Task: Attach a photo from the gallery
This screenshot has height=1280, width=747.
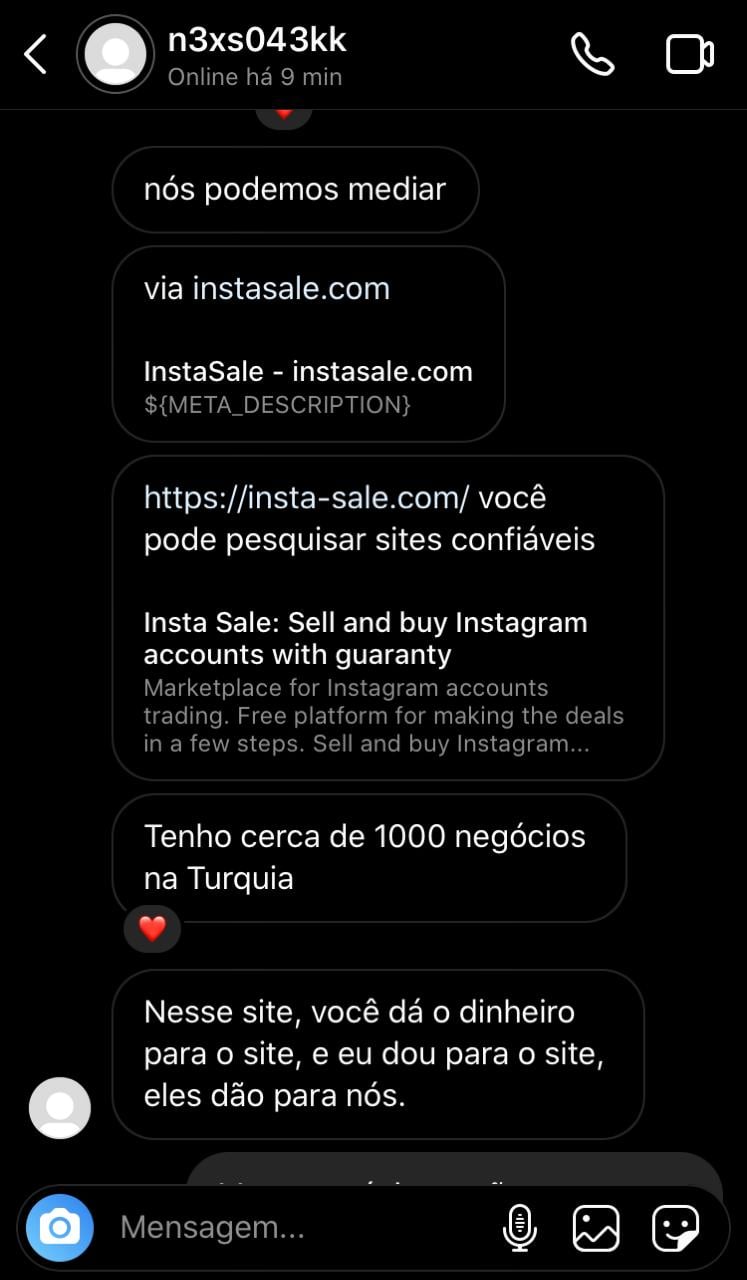Action: (596, 1227)
